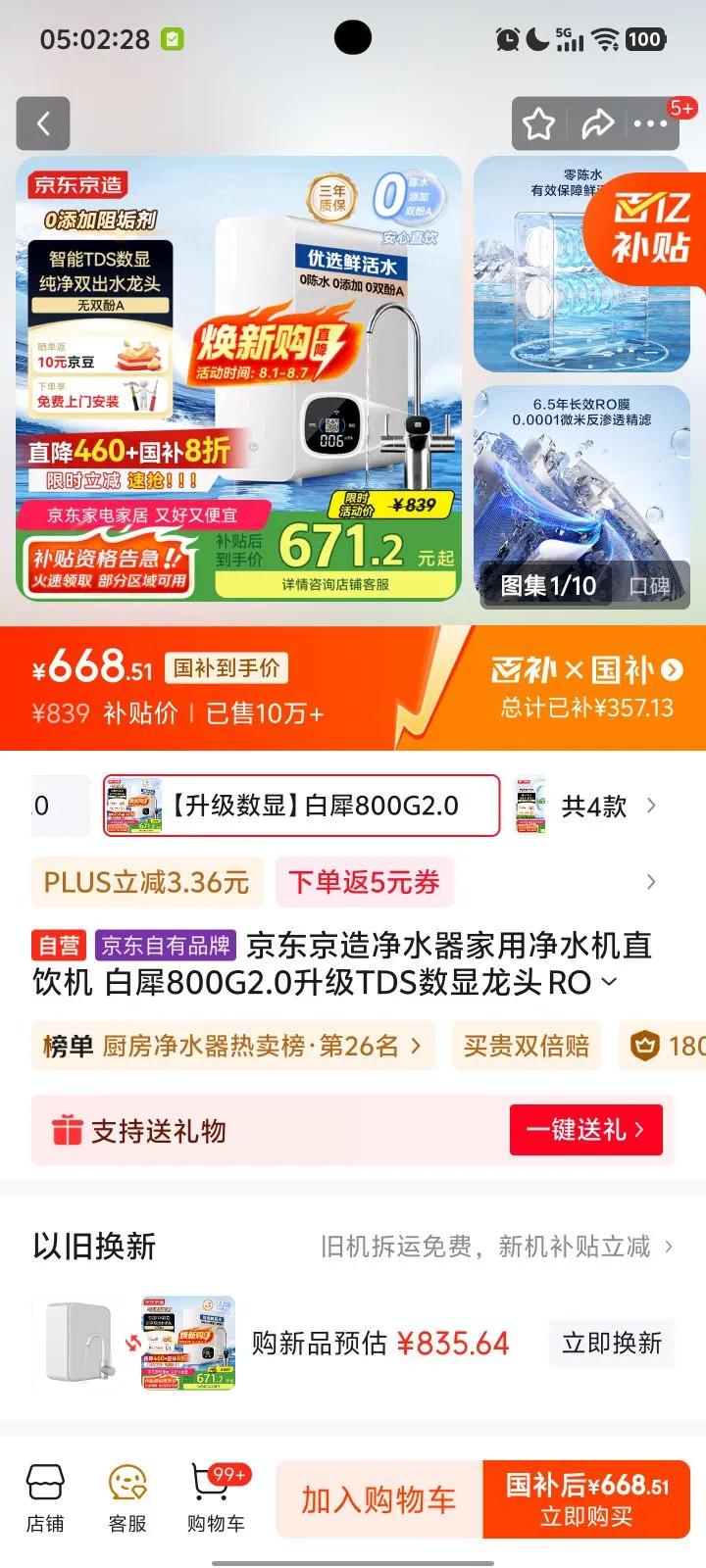Tap the 加入购物车 add to cart button
706x1568 pixels.
(377, 1498)
